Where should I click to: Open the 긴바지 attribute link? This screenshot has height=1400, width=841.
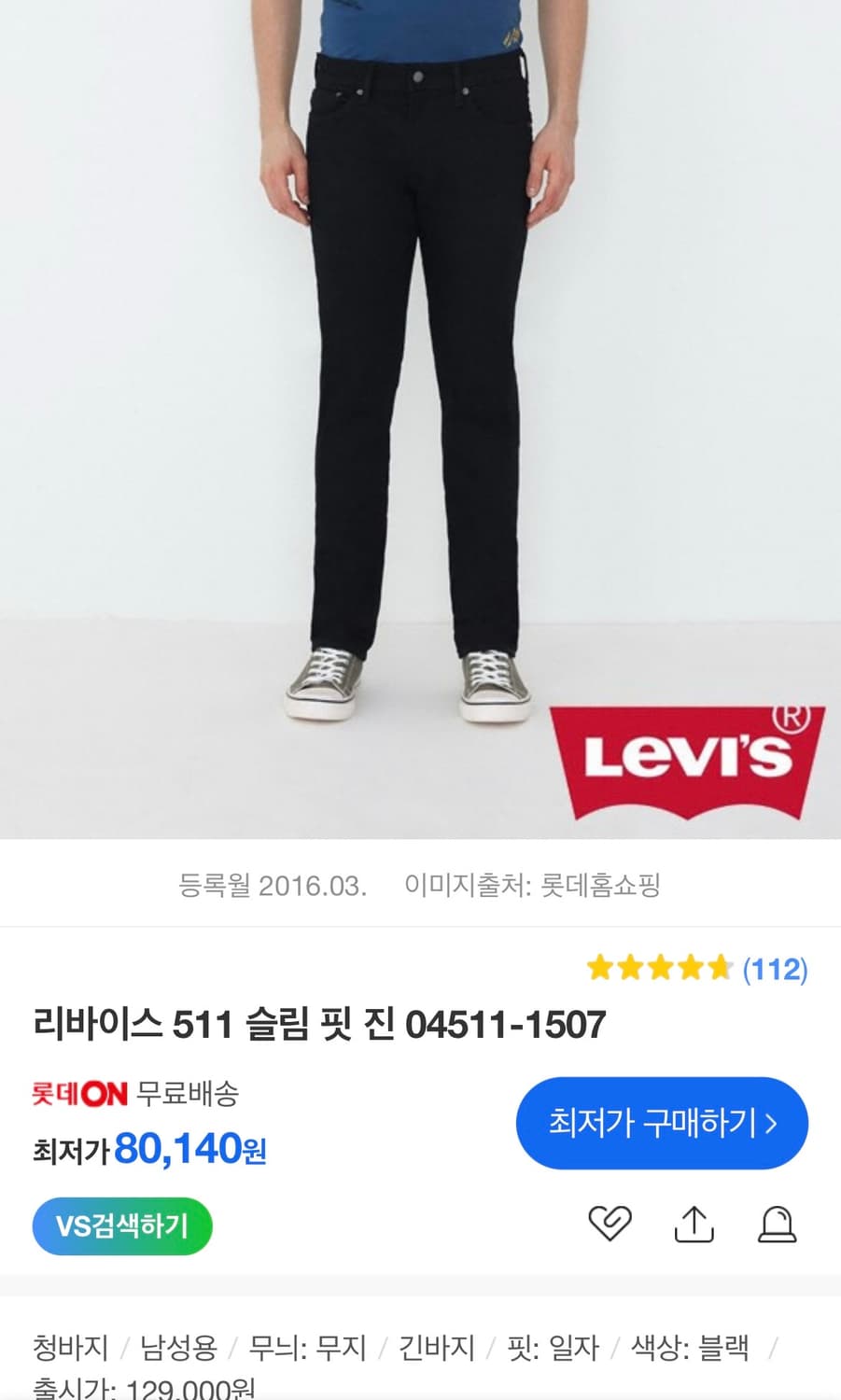tap(435, 1349)
